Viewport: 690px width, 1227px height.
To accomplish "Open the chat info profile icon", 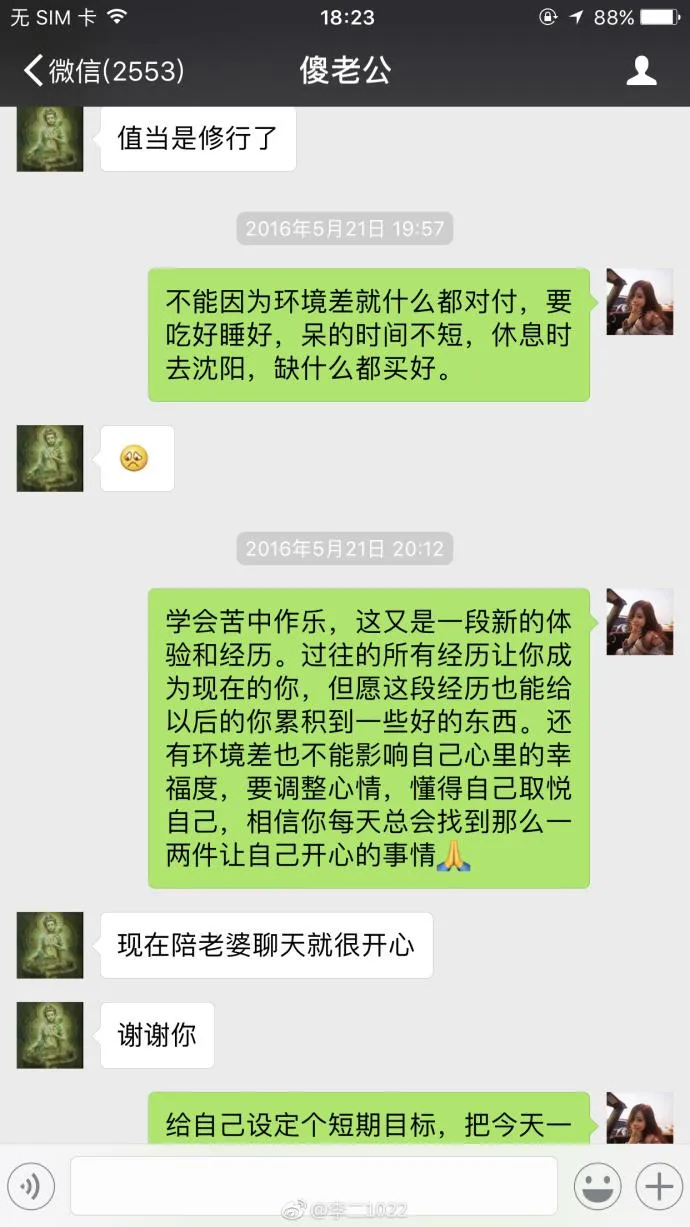I will [641, 70].
